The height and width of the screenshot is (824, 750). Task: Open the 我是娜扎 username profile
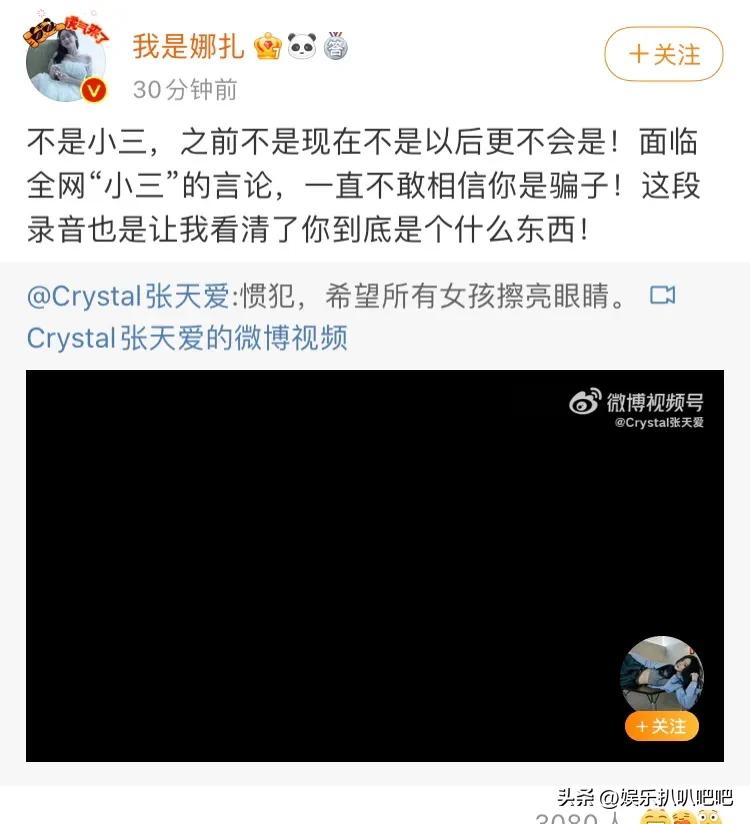[188, 46]
